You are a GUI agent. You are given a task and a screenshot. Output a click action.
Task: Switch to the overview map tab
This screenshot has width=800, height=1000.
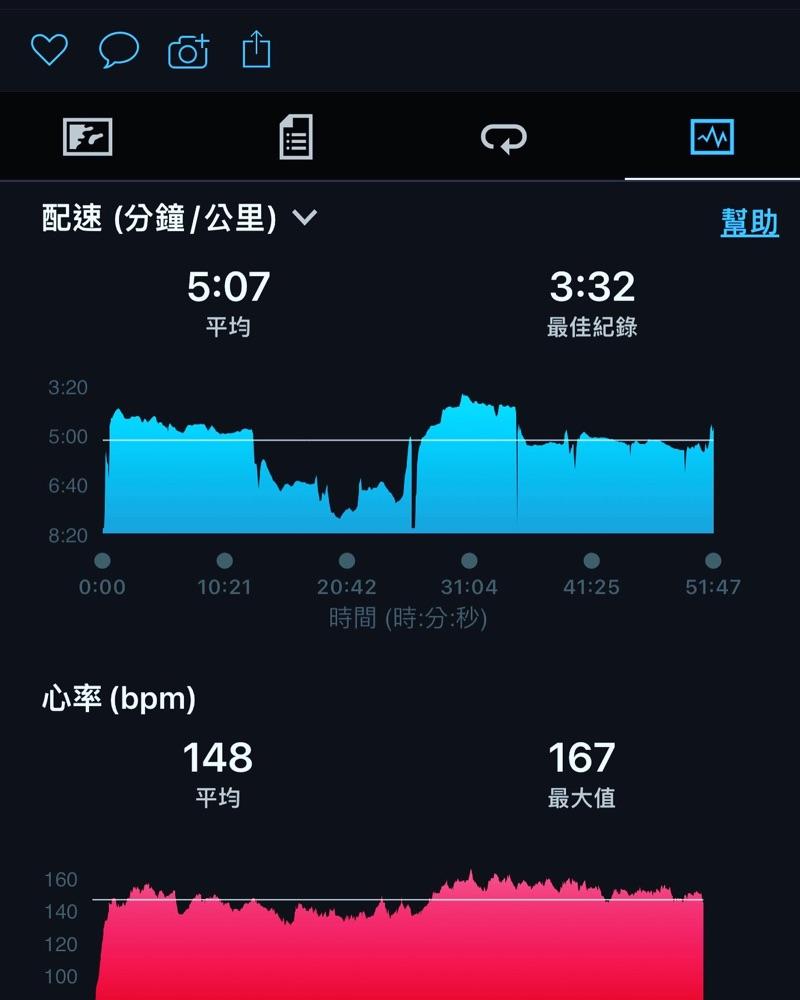88,137
